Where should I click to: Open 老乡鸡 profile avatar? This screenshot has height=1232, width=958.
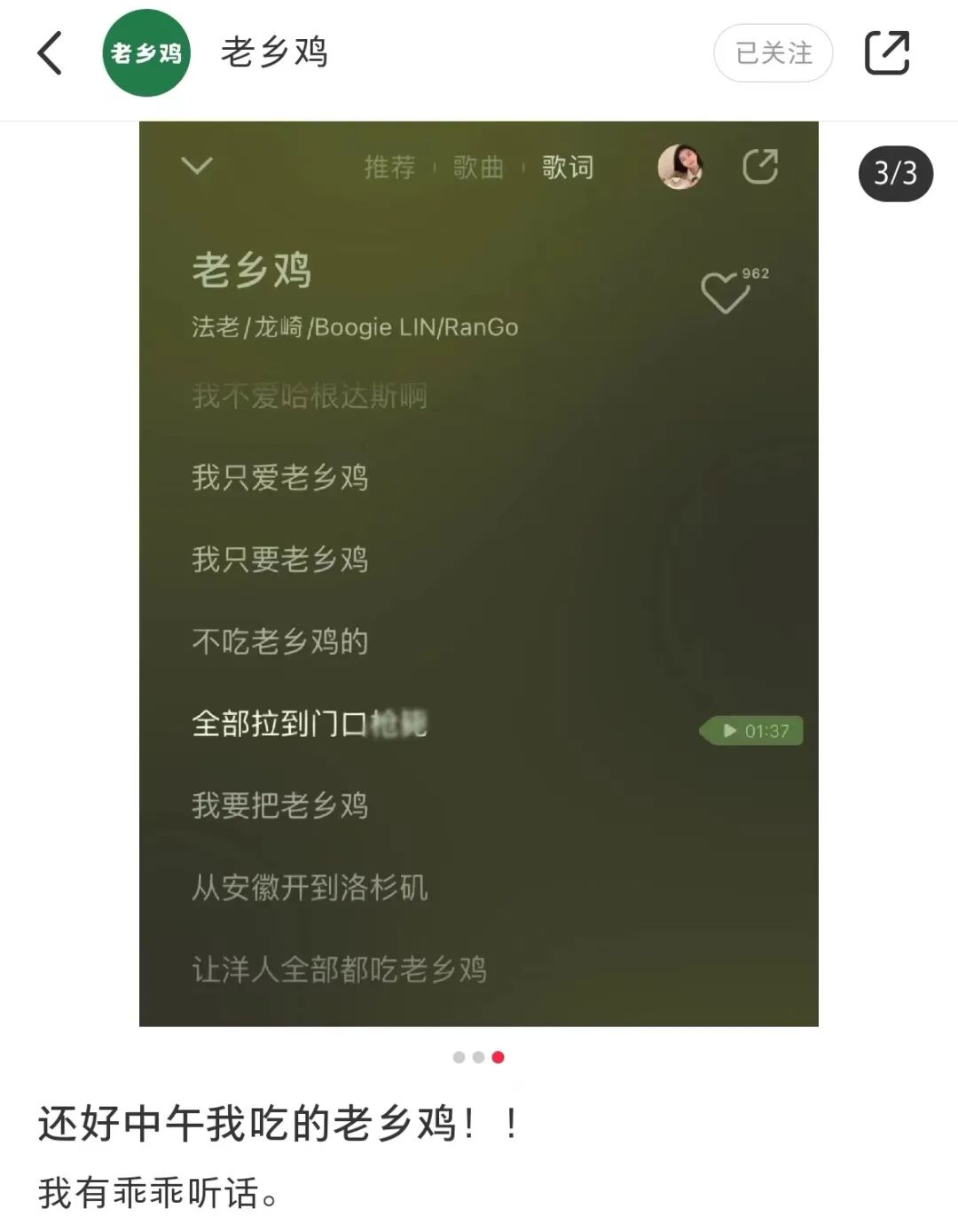pyautogui.click(x=146, y=53)
